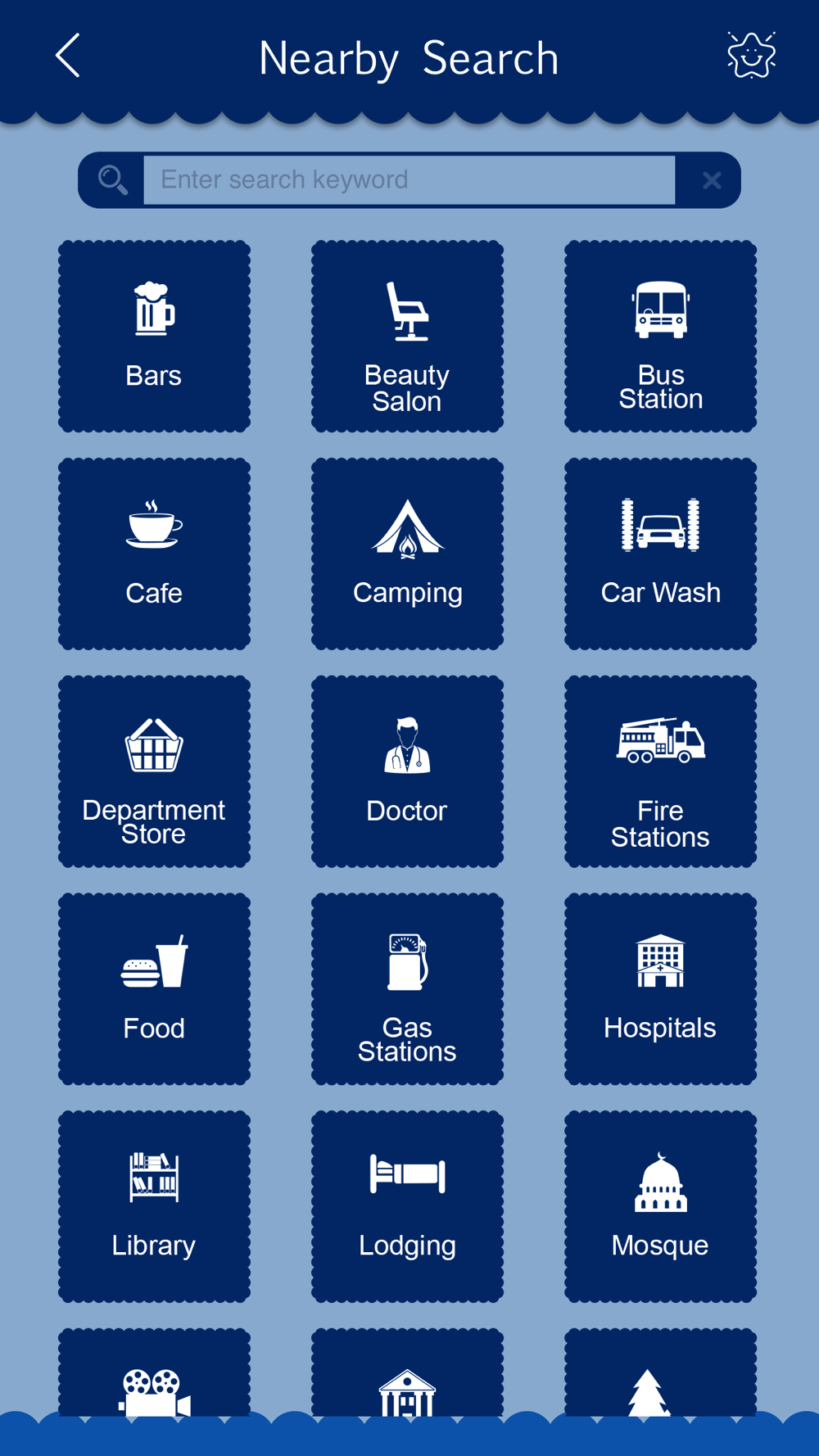Open the smiling star icon
Viewport: 819px width, 1456px height.
click(x=751, y=56)
